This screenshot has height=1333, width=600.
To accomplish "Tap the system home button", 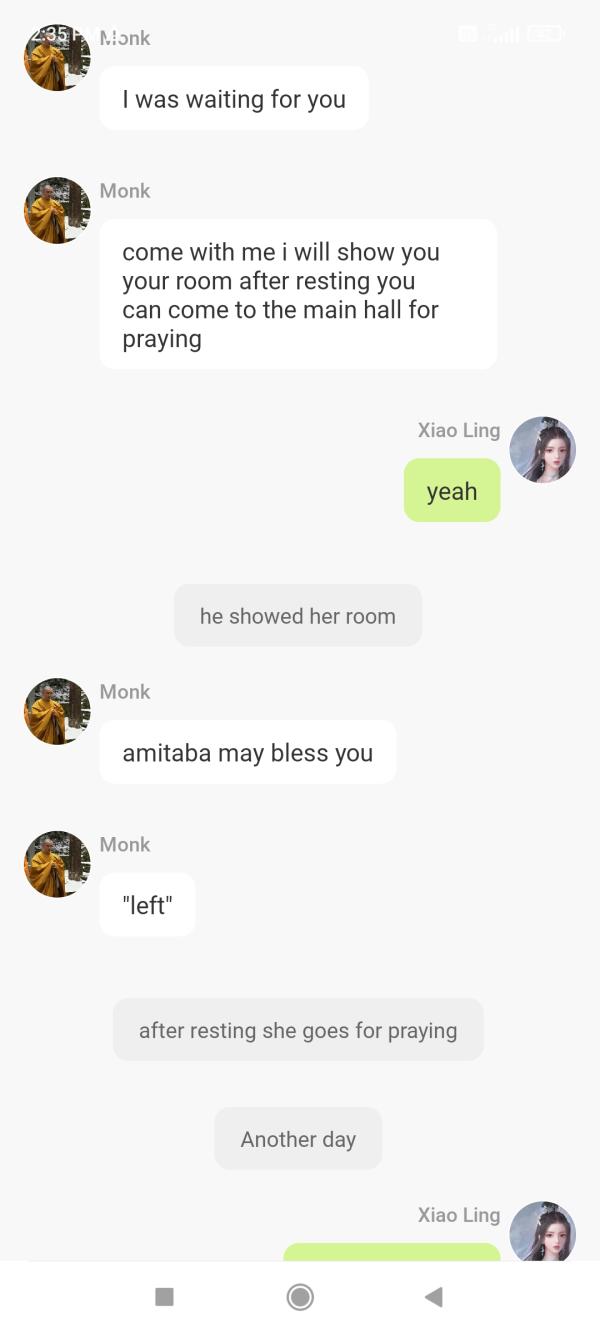I will (300, 1297).
